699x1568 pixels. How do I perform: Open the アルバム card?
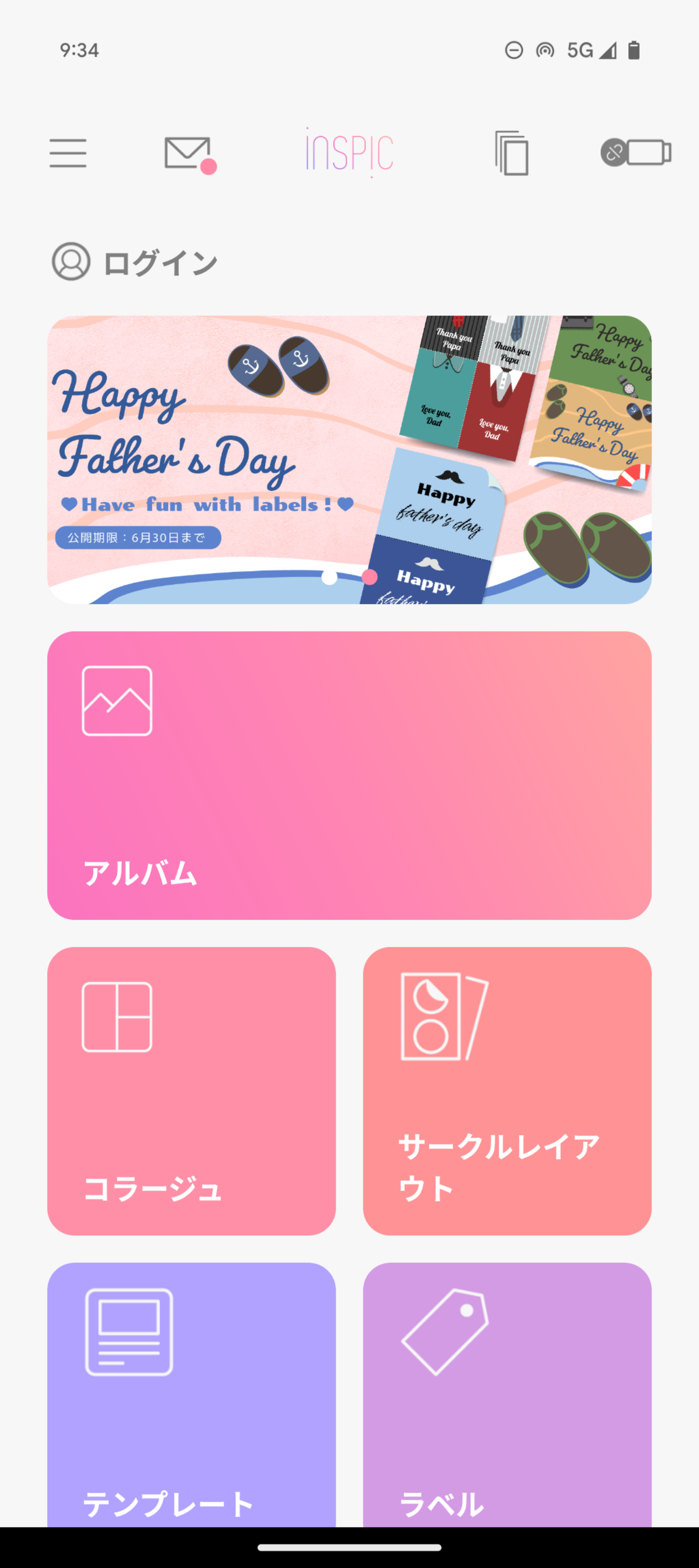coord(349,775)
